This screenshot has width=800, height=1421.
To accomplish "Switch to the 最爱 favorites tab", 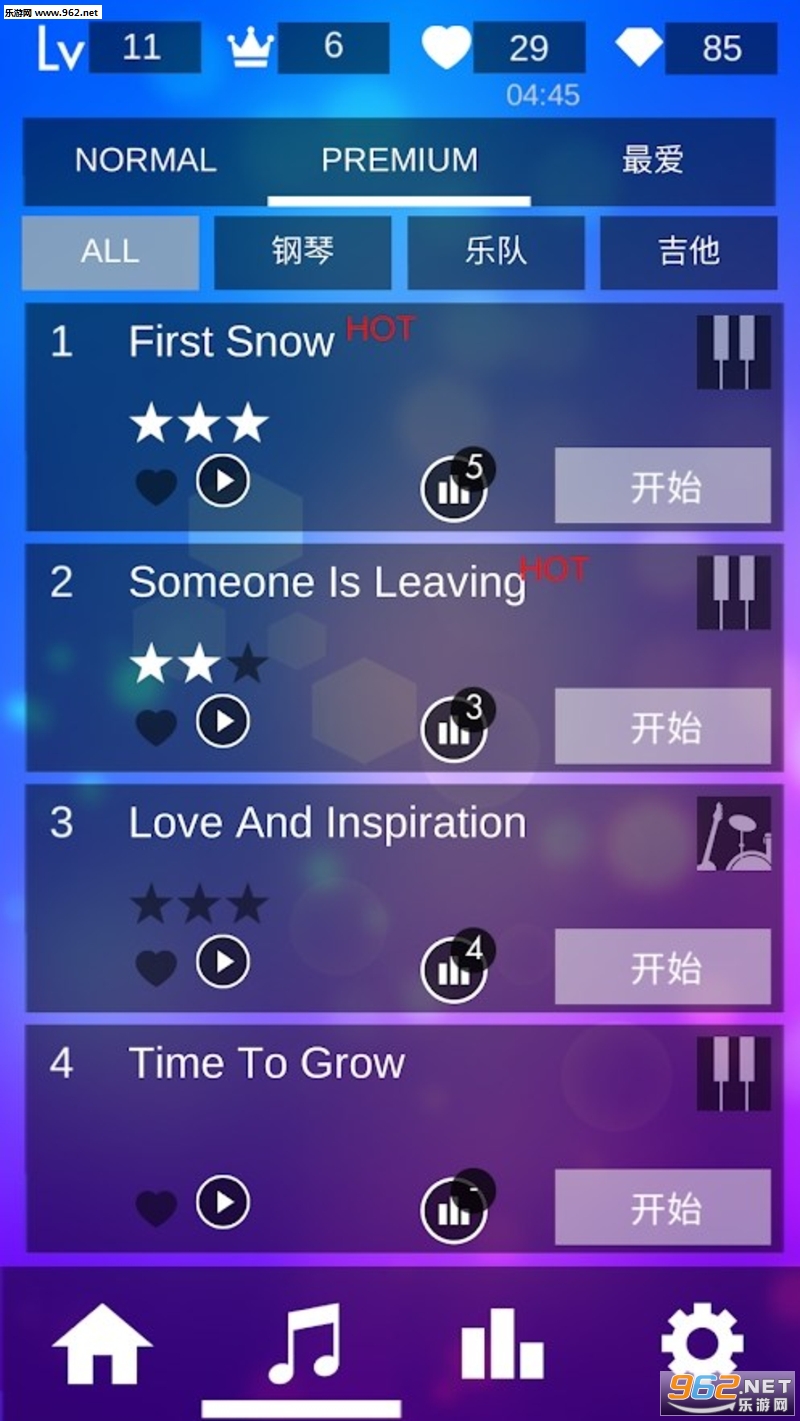I will 652,161.
